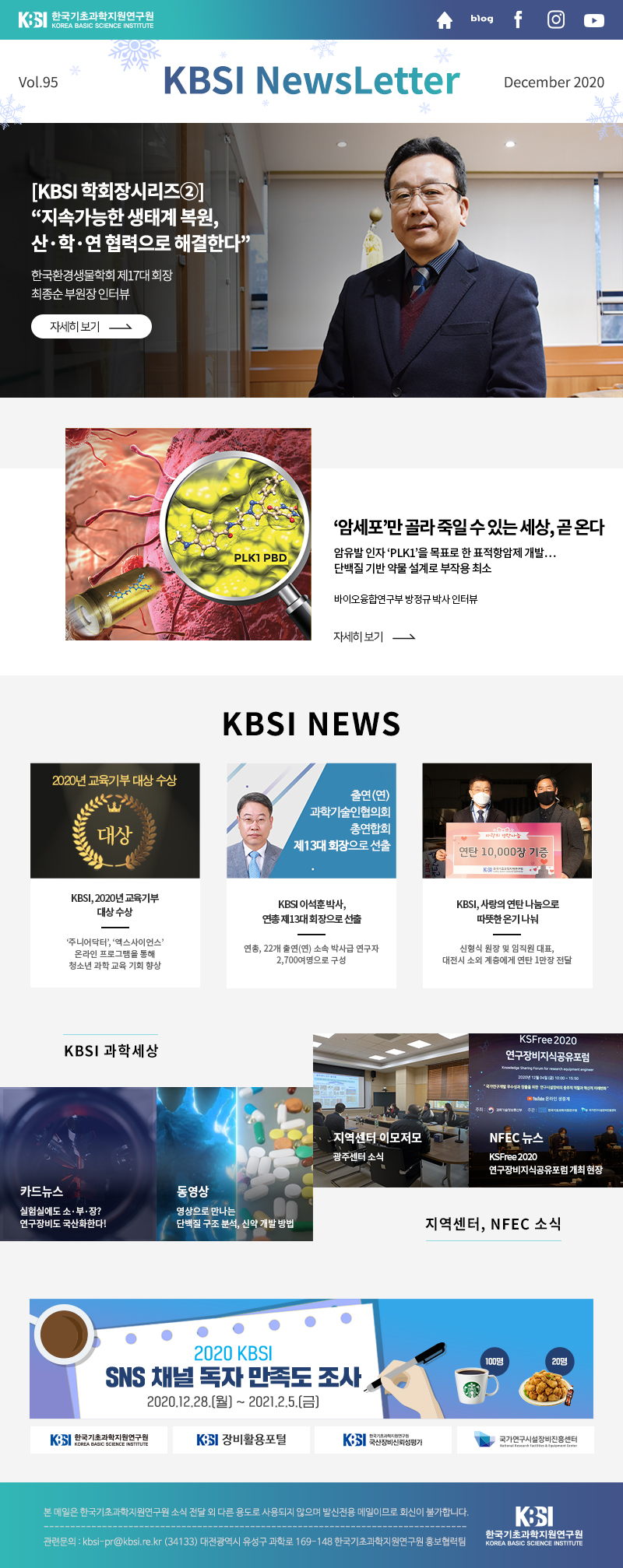This screenshot has width=623, height=1568.
Task: Open the SNS 채널 독자 만족도 조사 banner
Action: pyautogui.click(x=311, y=1359)
